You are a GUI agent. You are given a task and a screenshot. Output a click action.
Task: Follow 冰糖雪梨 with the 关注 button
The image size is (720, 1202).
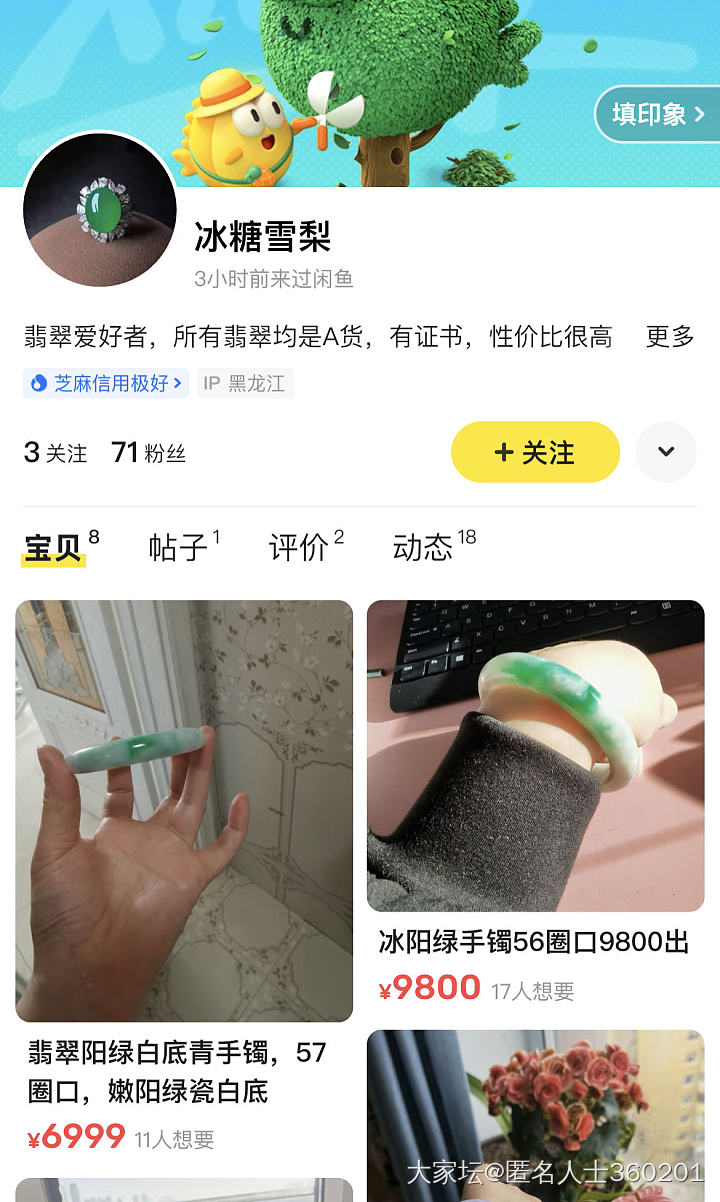click(x=535, y=452)
